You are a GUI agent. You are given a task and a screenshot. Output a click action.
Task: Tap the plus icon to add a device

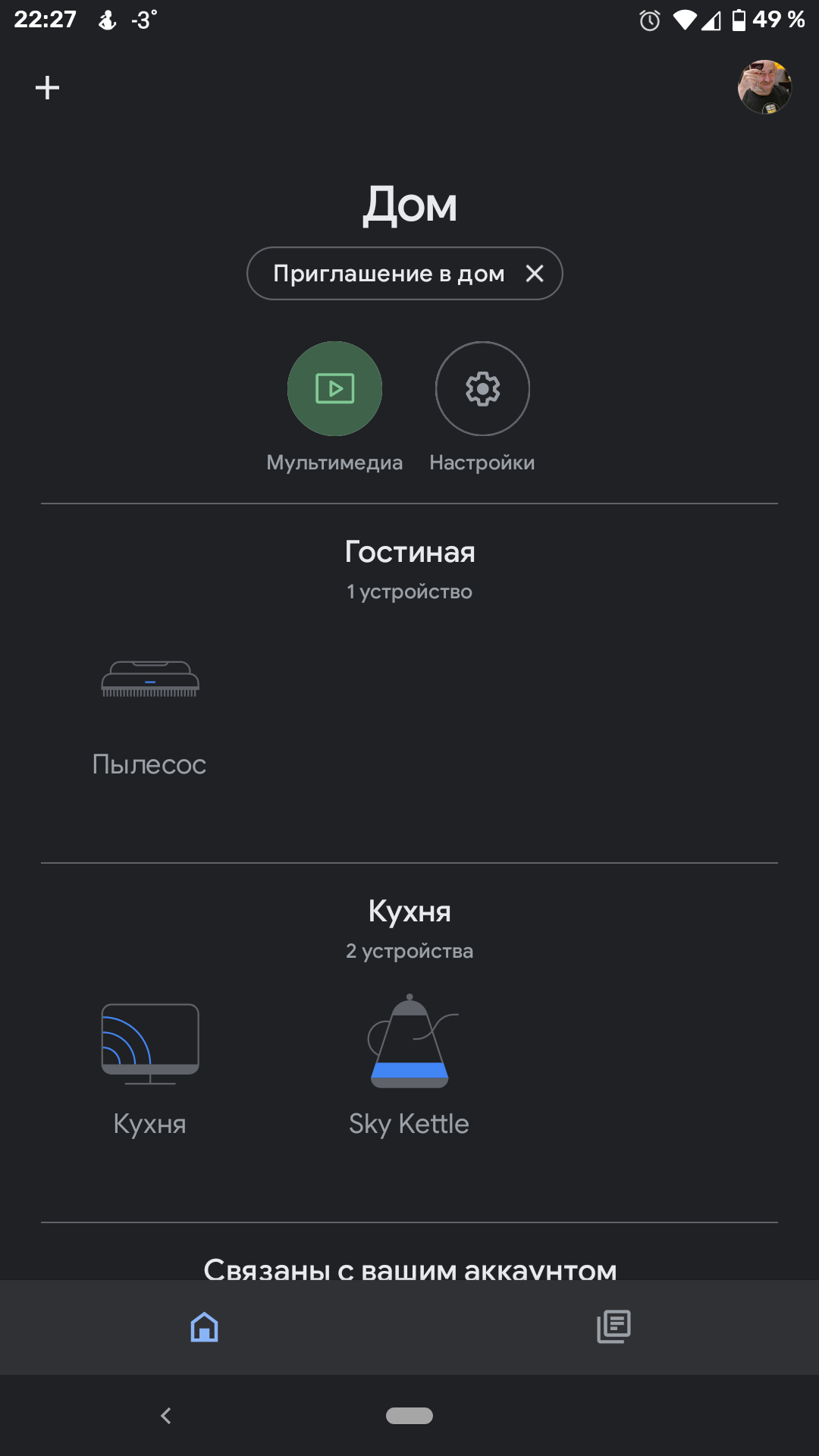point(47,88)
